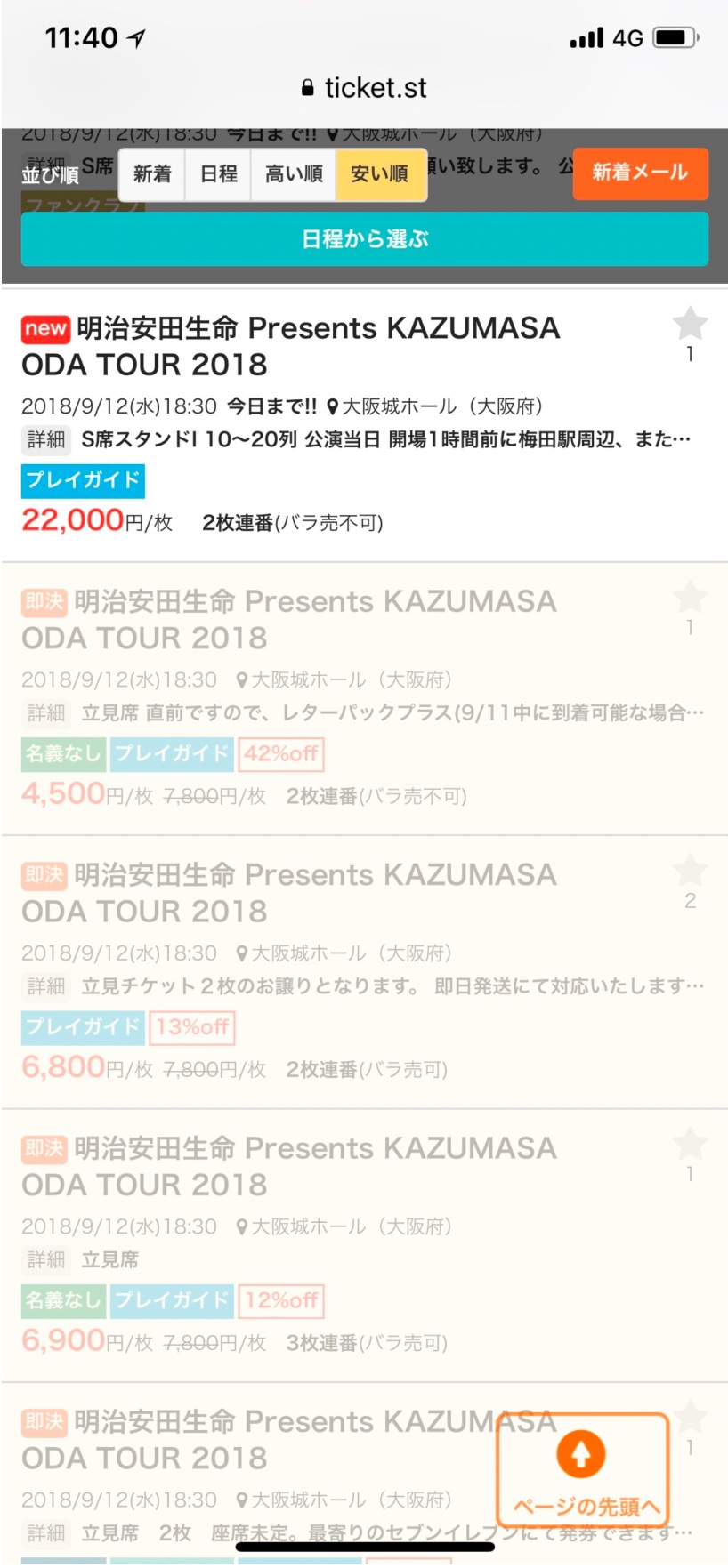This screenshot has height=1568, width=728.
Task: Select the 高い順 sort option
Action: (294, 173)
